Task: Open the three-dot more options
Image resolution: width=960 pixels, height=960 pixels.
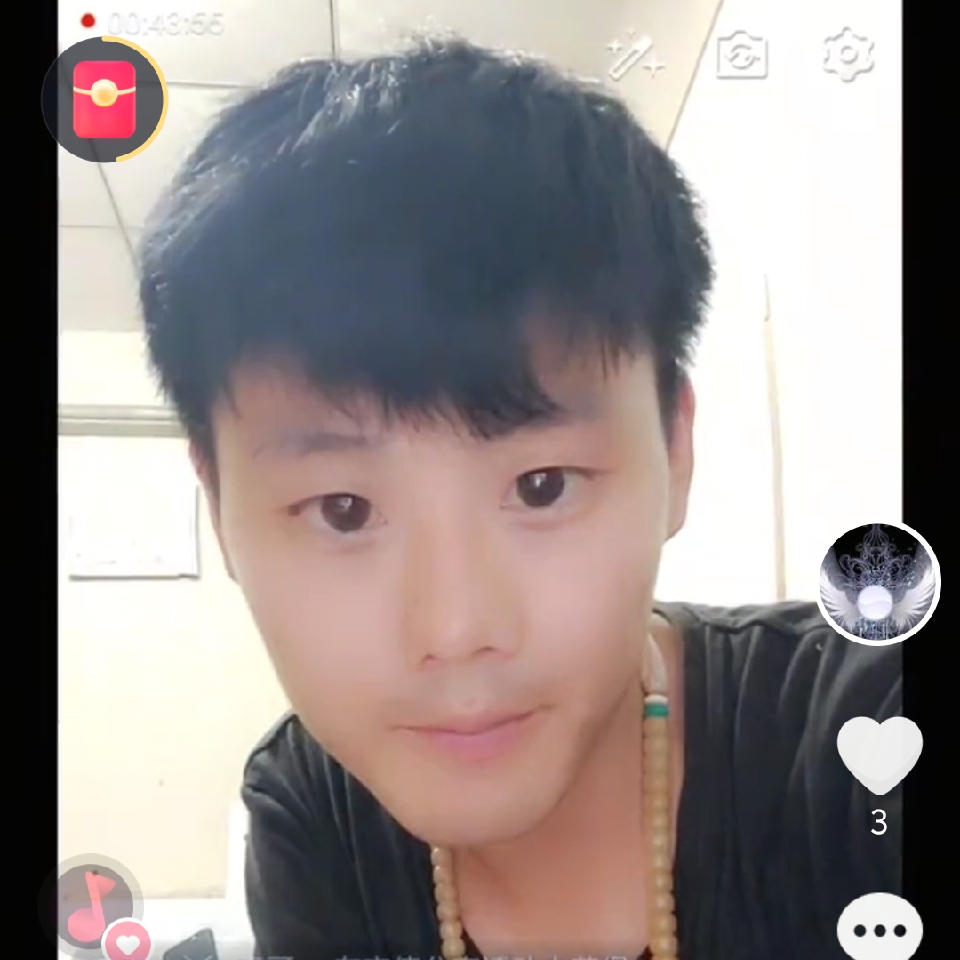Action: click(879, 930)
